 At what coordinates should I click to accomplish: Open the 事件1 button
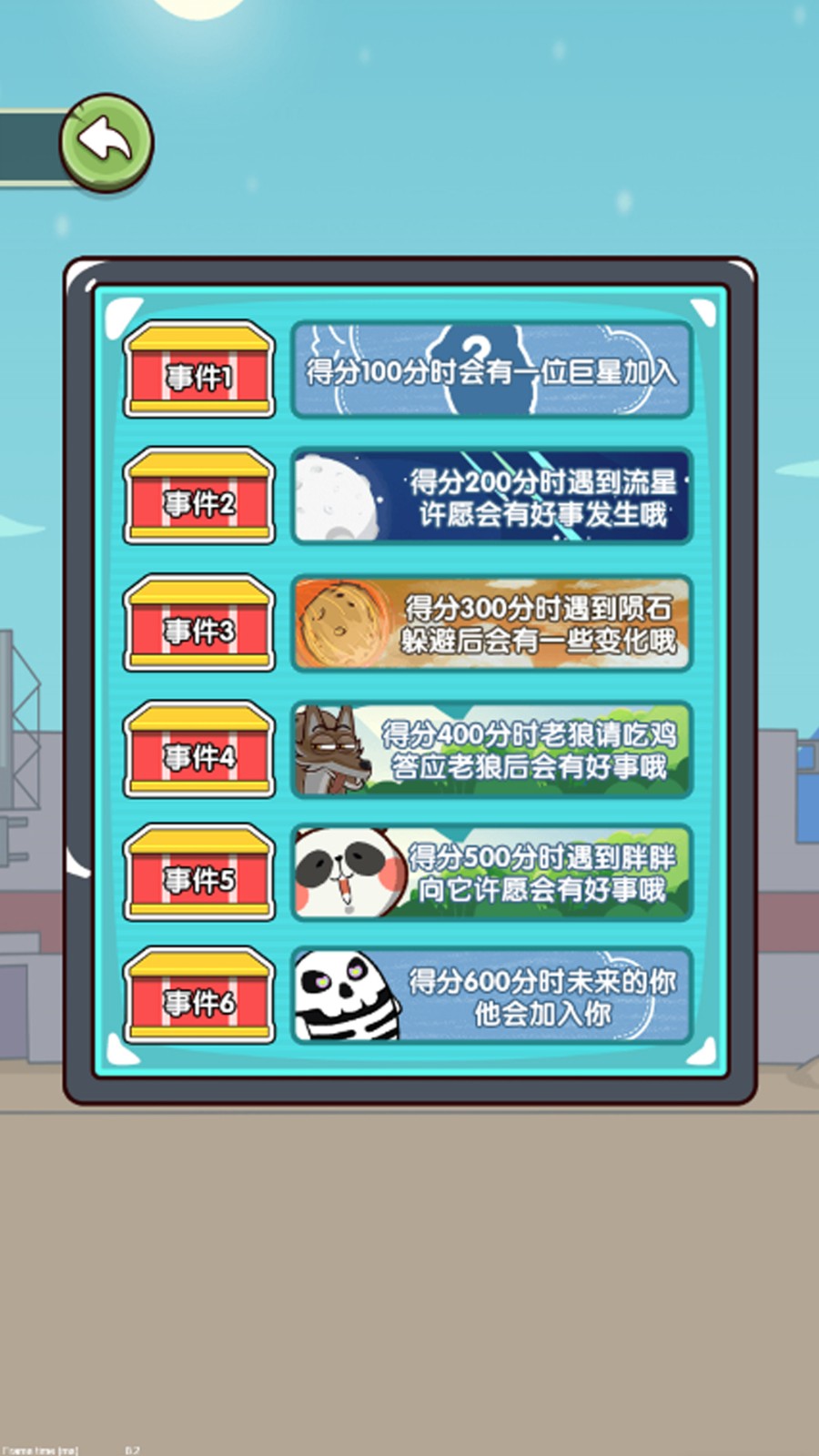point(199,370)
